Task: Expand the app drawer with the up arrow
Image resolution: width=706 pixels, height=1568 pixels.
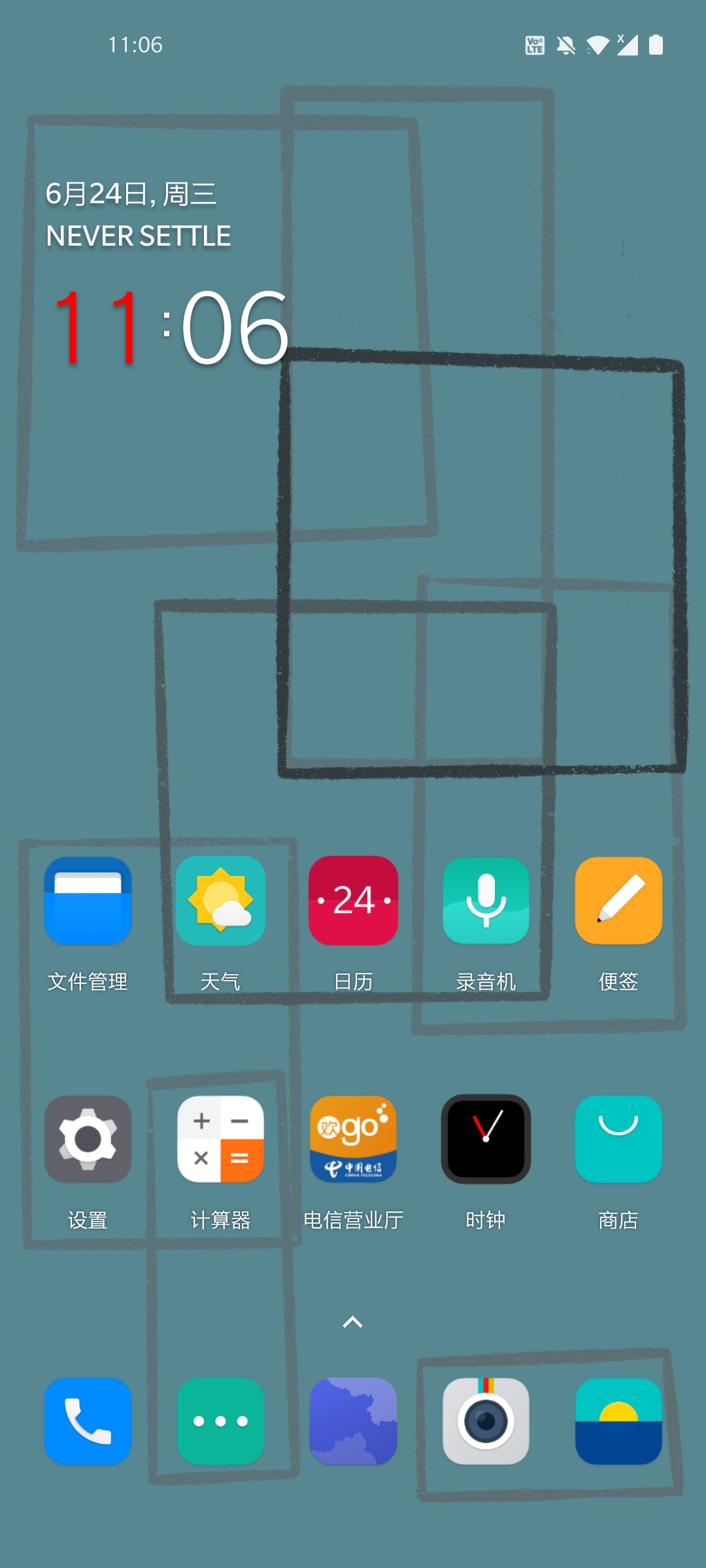Action: tap(353, 1322)
